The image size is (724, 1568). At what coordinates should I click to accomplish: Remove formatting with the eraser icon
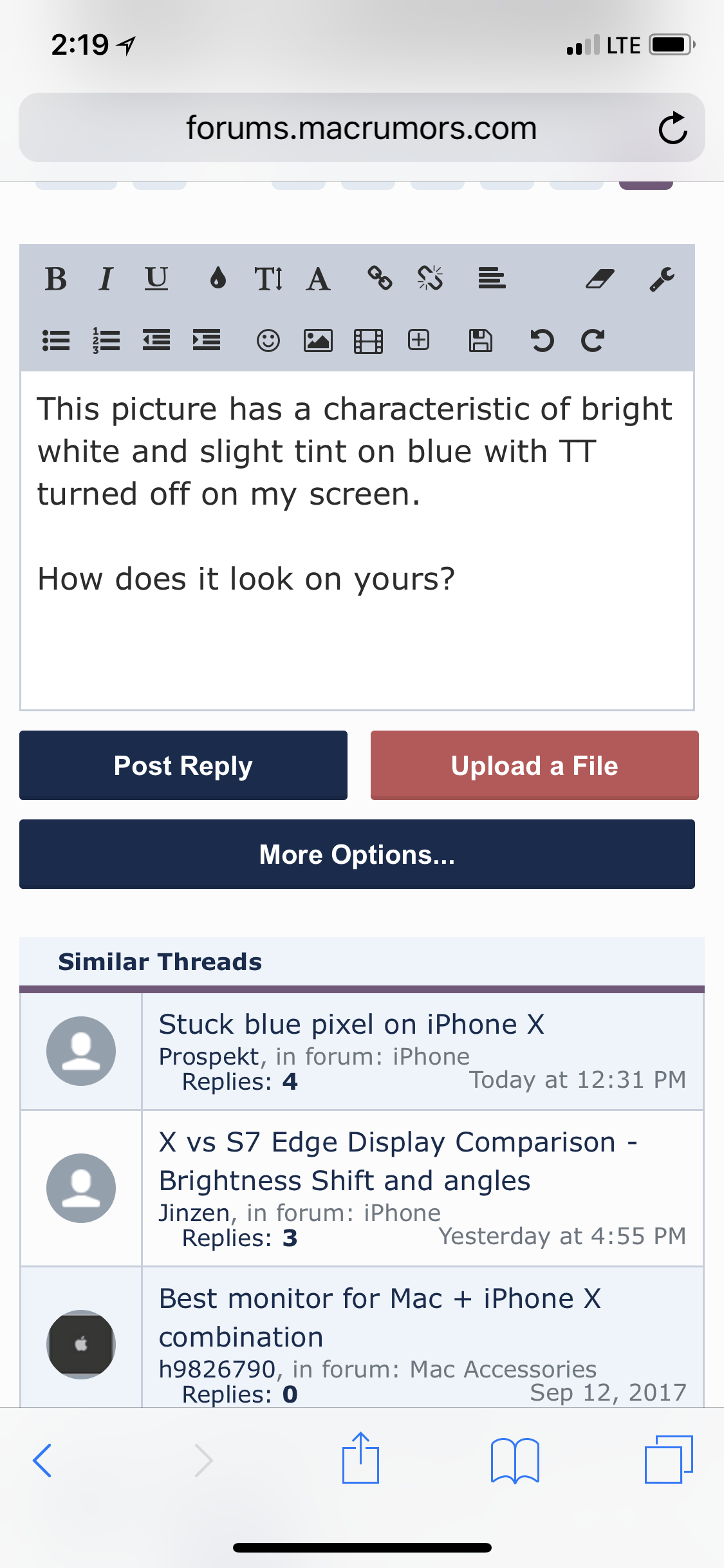point(599,279)
